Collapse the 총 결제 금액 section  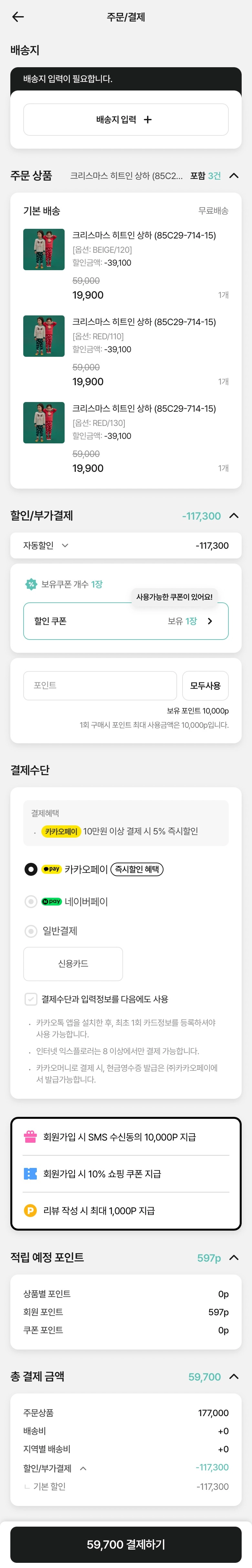tap(234, 1377)
